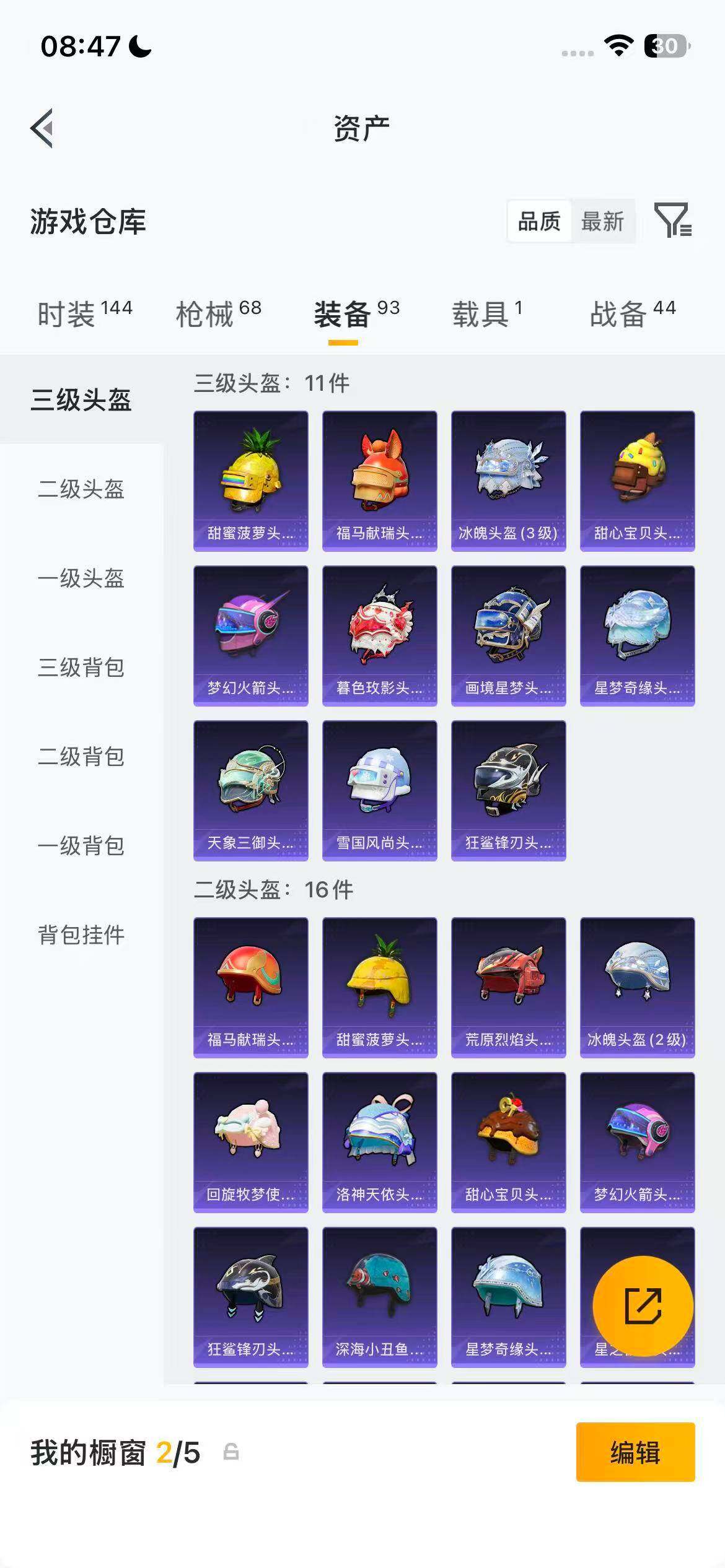Open the 背包挂件 category list

click(x=82, y=936)
